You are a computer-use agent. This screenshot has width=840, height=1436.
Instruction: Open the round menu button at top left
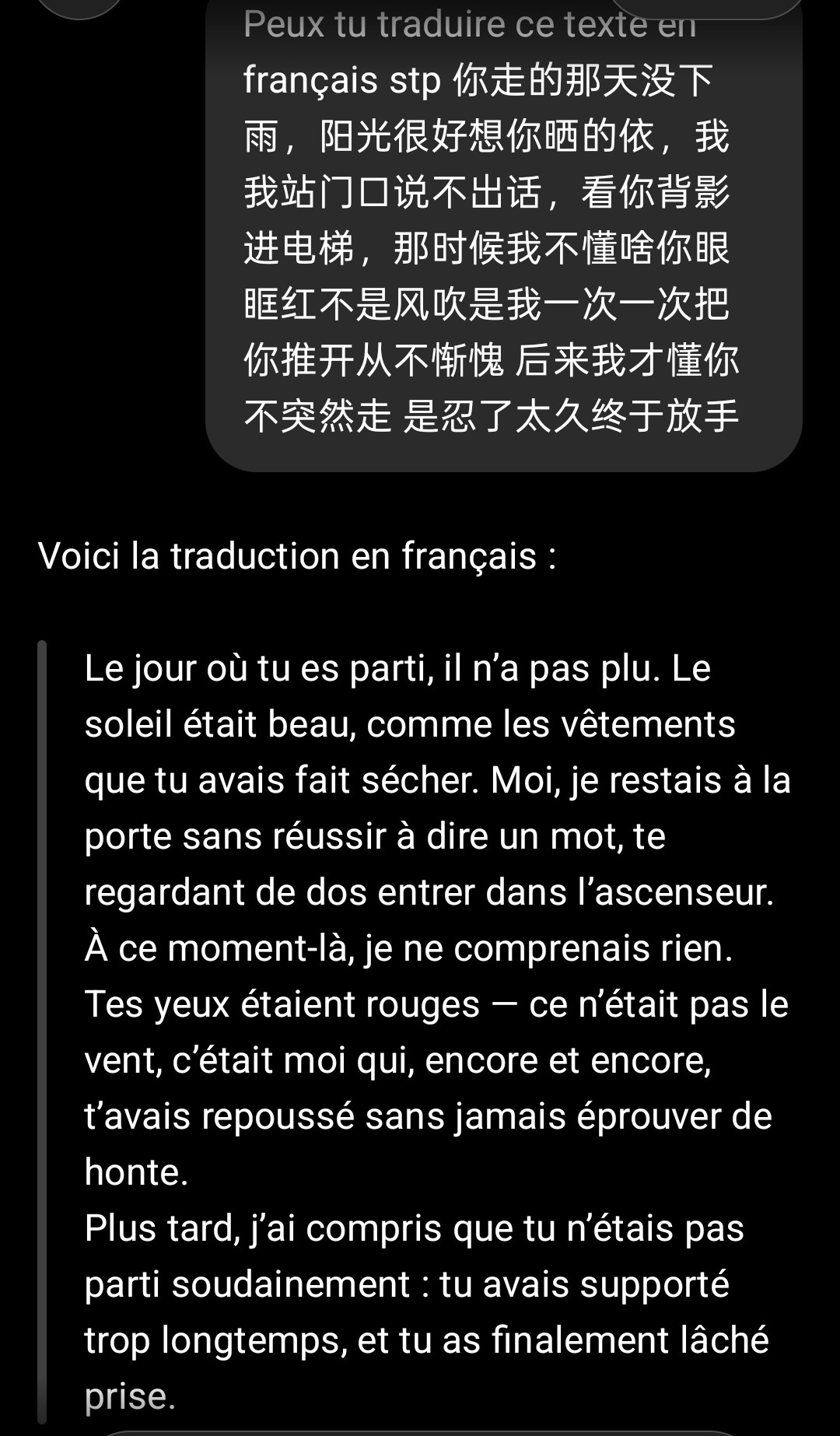click(x=80, y=6)
